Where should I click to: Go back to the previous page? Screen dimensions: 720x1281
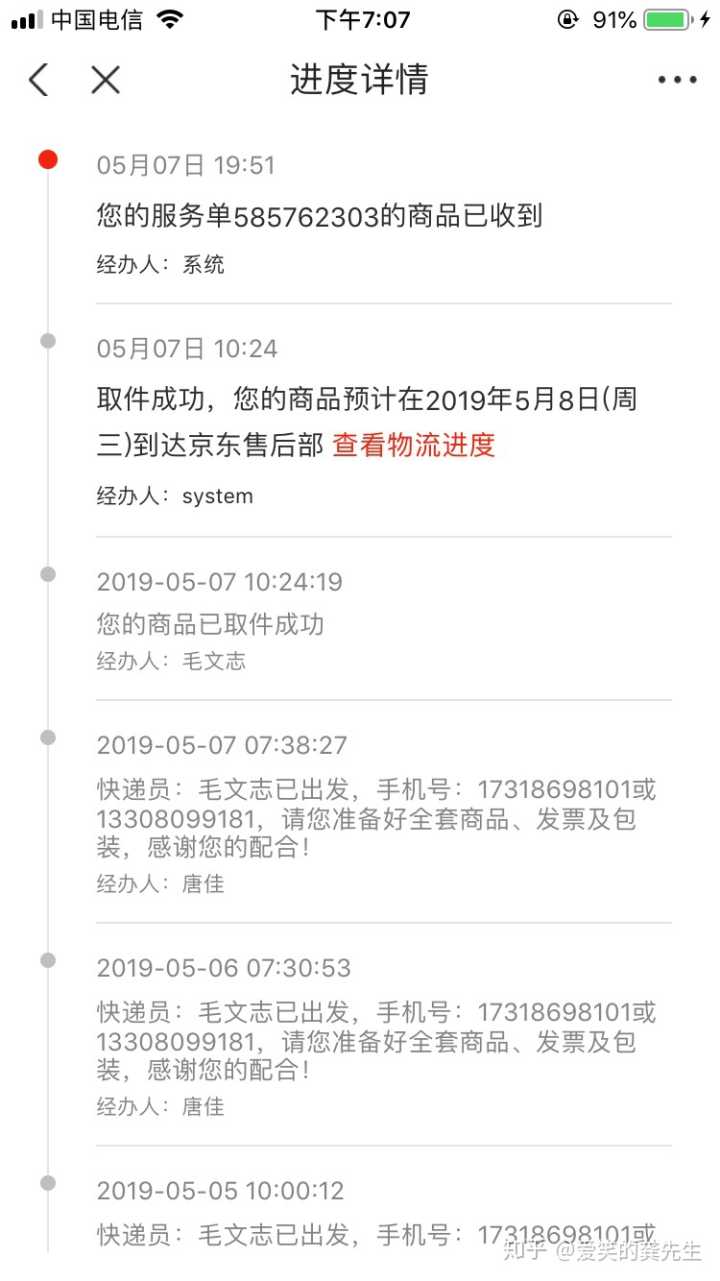click(x=39, y=80)
